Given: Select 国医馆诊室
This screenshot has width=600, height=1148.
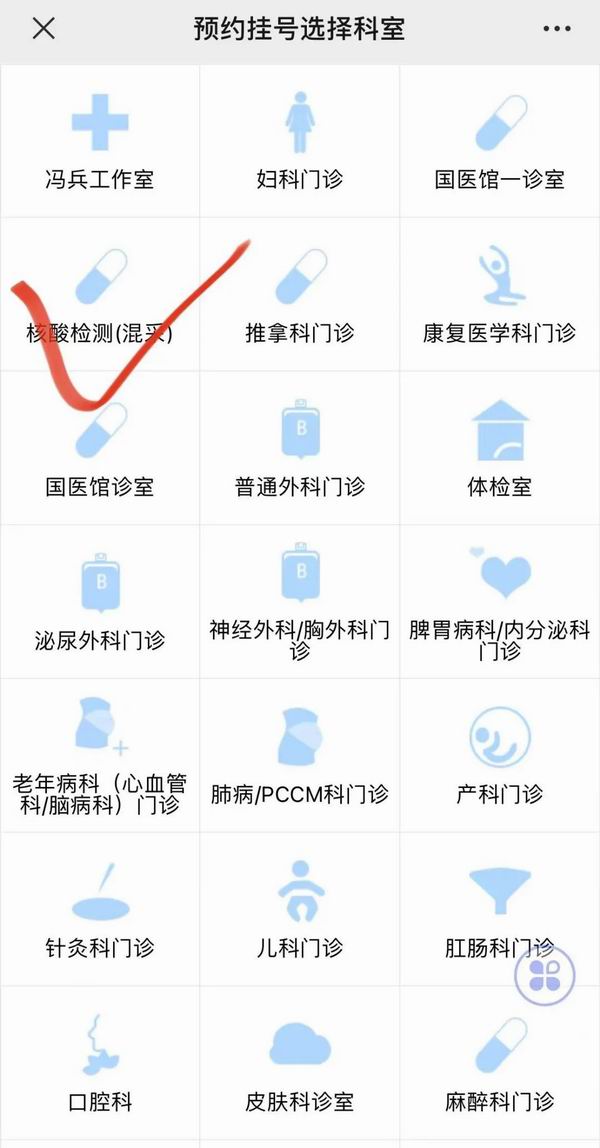Looking at the screenshot, I should 100,448.
